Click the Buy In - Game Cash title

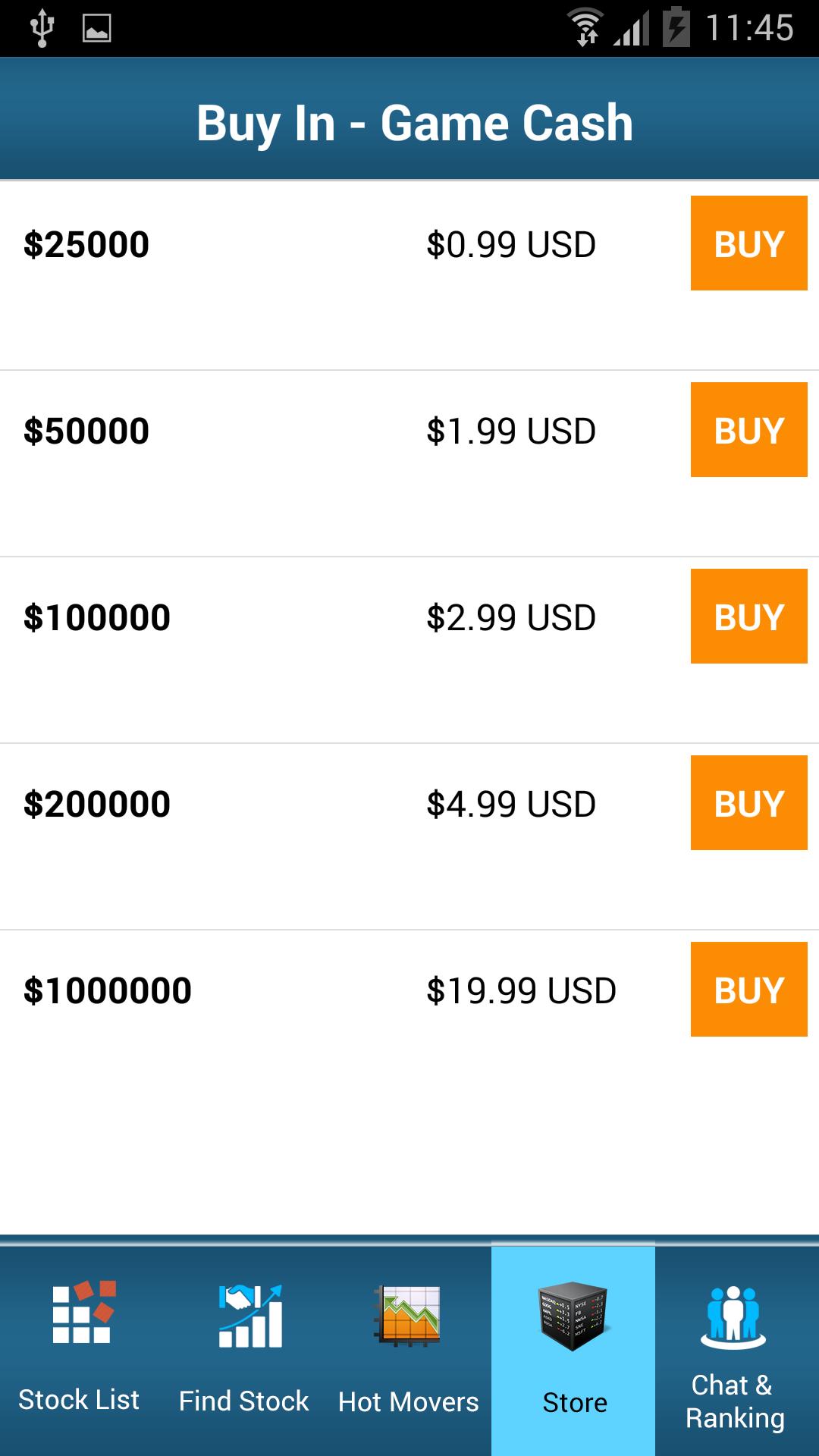413,121
